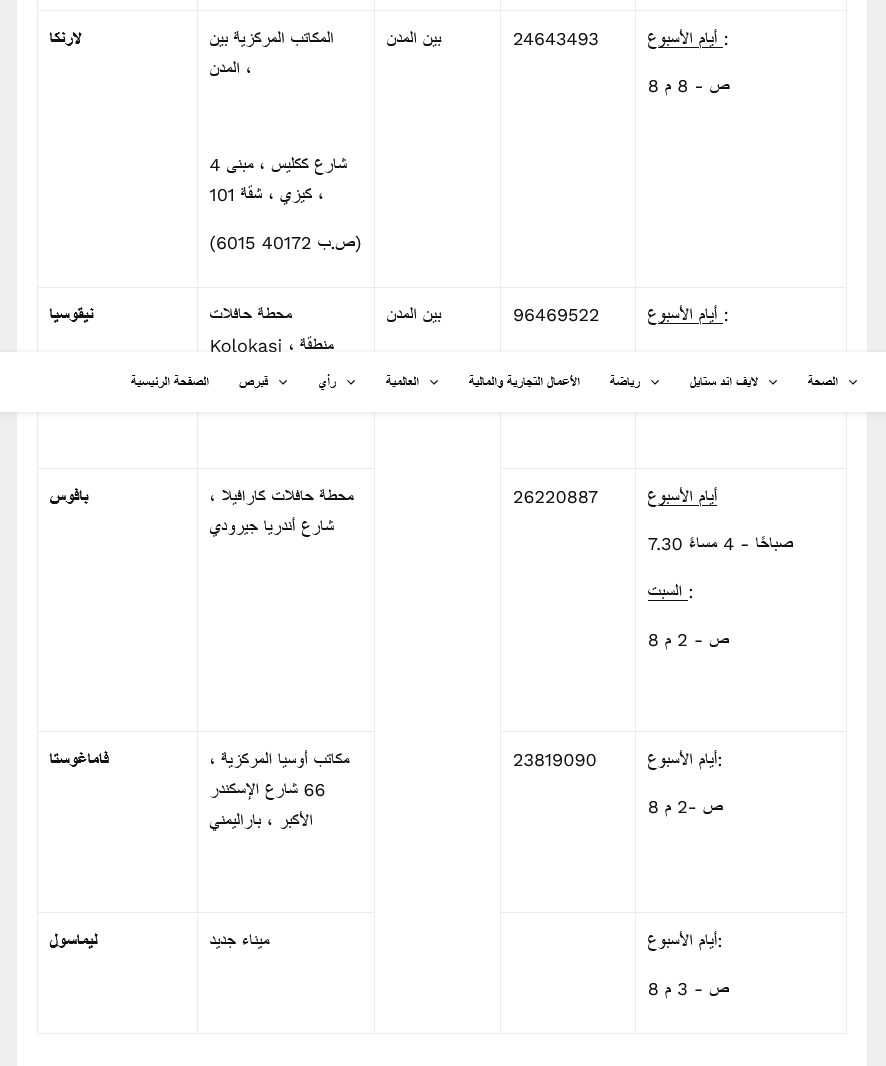Open the الصفحة الرئيسية home page link
886x1066 pixels.
(169, 382)
